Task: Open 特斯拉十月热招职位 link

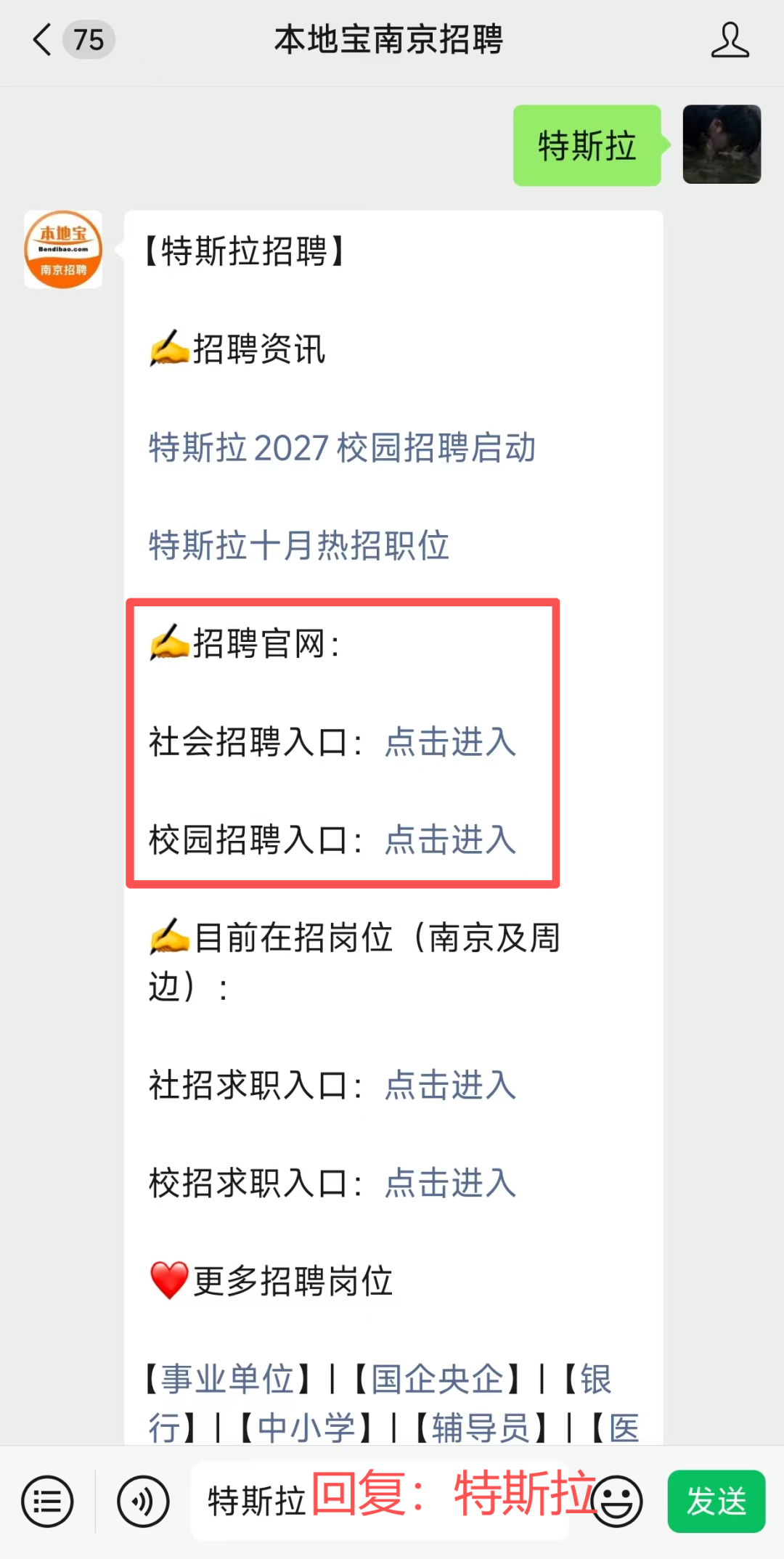Action: pos(298,545)
